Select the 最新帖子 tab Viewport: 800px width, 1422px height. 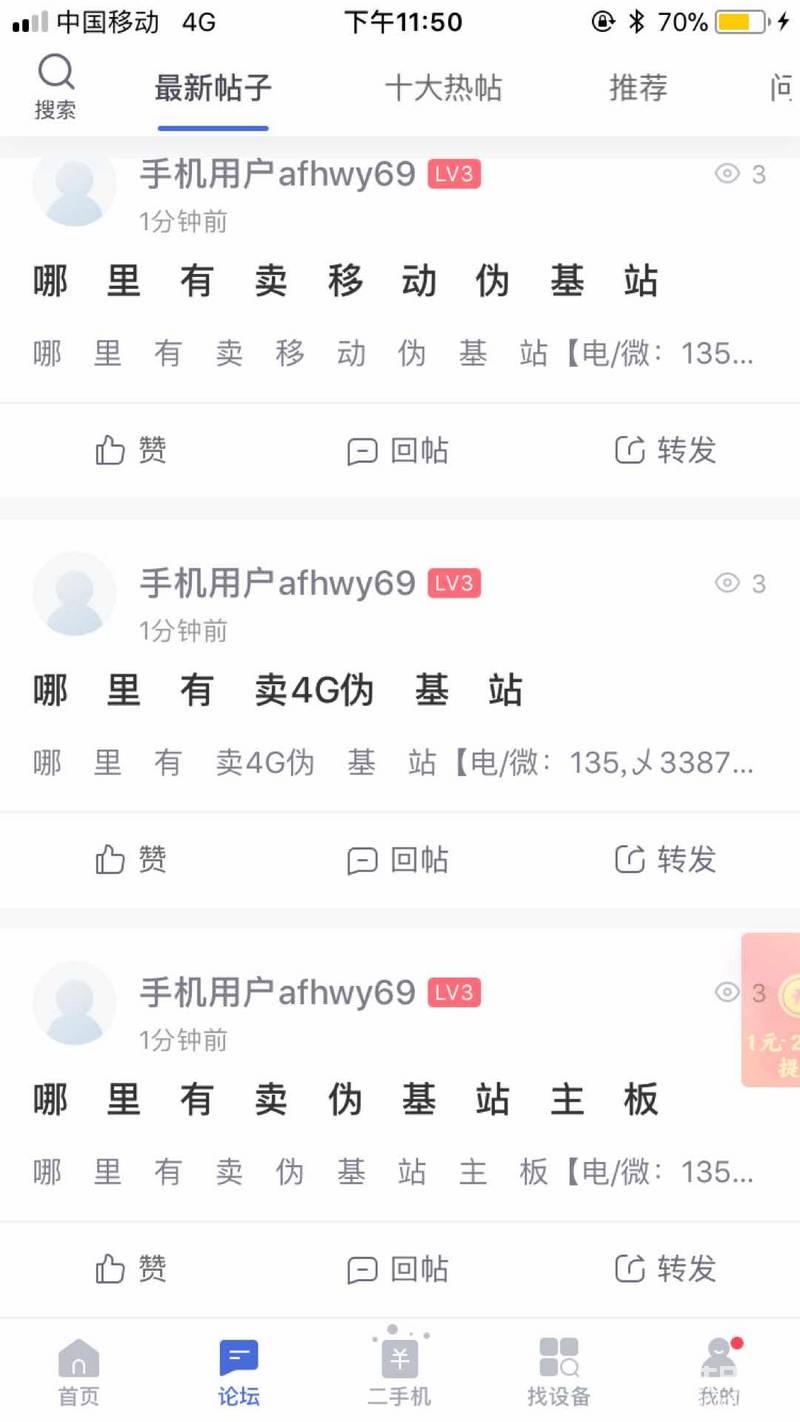coord(213,88)
